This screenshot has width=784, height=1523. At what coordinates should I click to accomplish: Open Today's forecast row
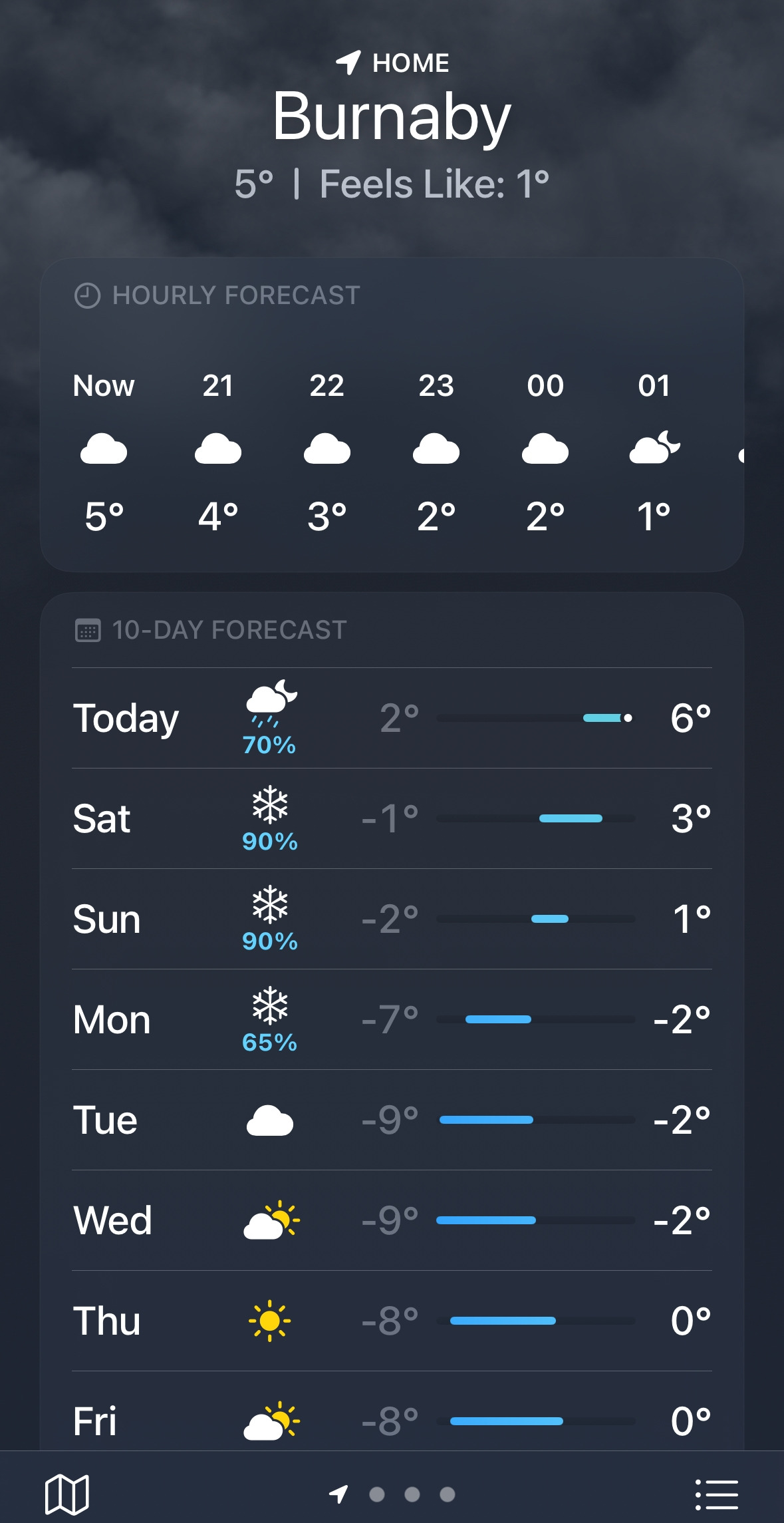(x=392, y=718)
